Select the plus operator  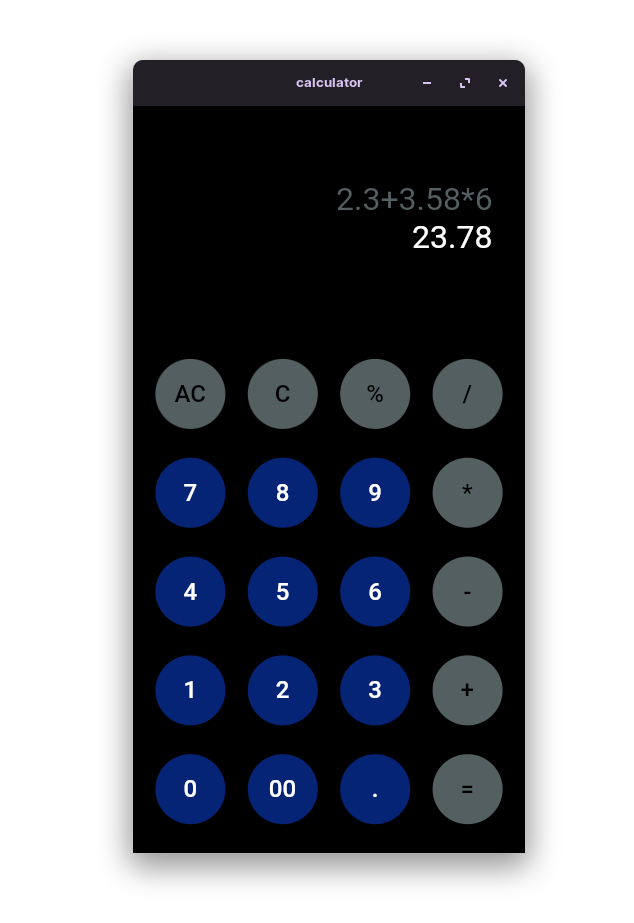point(467,690)
